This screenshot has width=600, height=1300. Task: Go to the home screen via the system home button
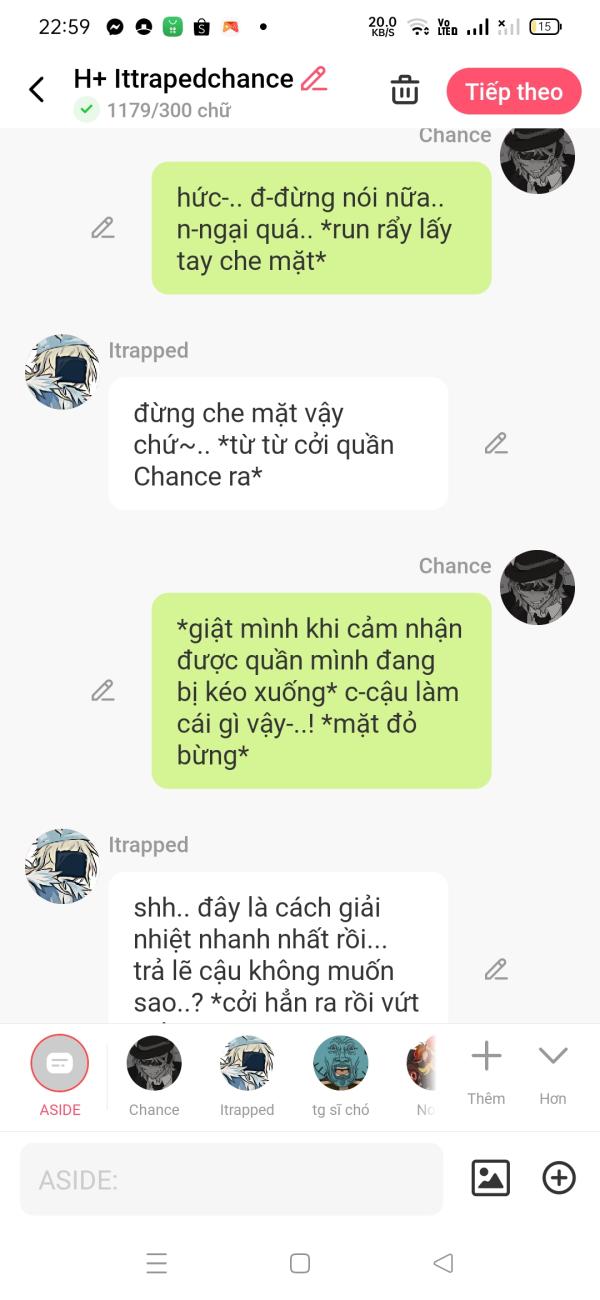[x=300, y=1263]
